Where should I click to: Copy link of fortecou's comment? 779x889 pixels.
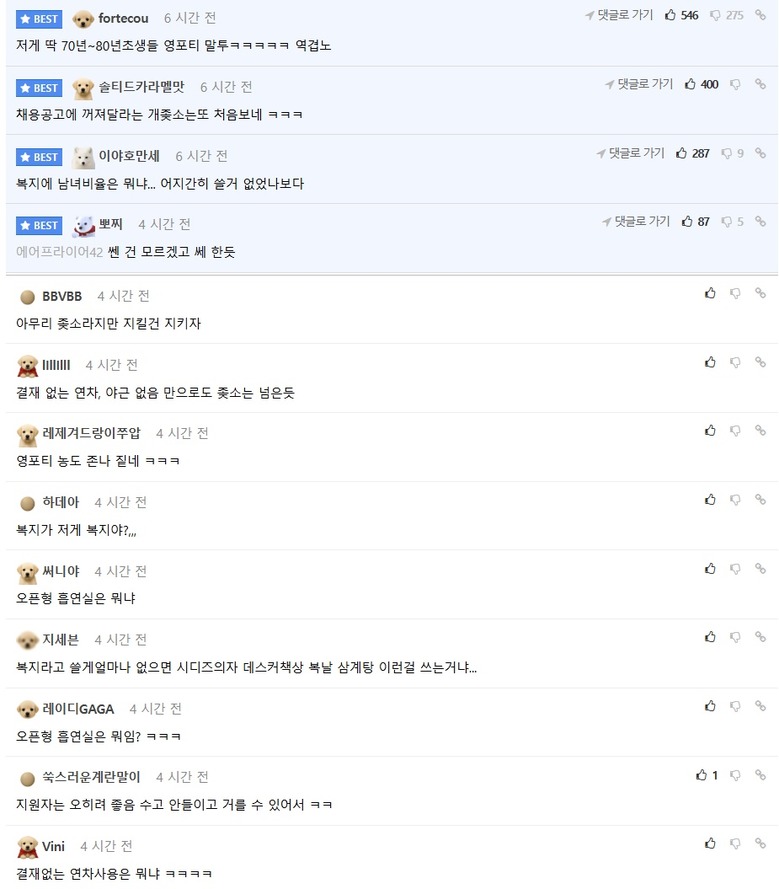tap(760, 15)
